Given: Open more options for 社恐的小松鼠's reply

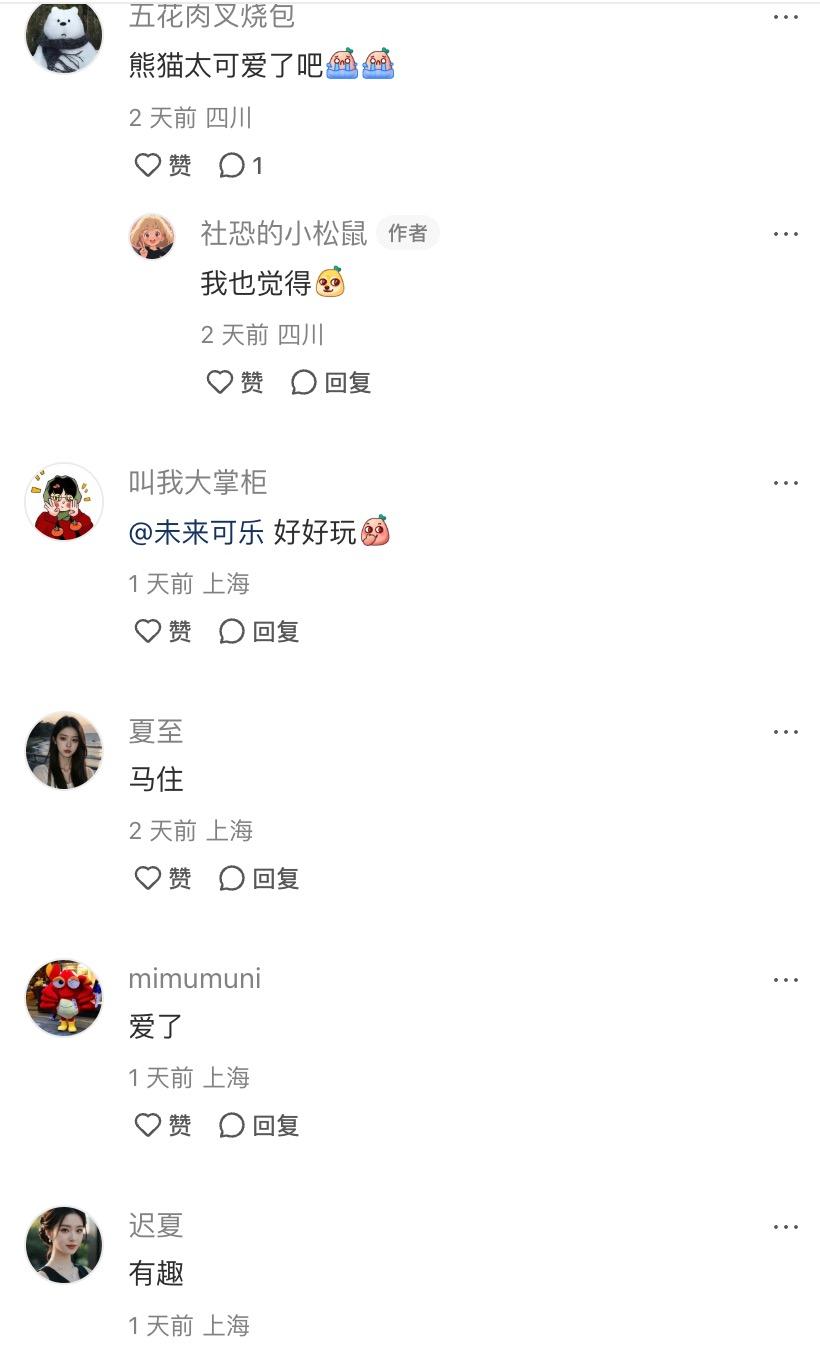Looking at the screenshot, I should 785,234.
